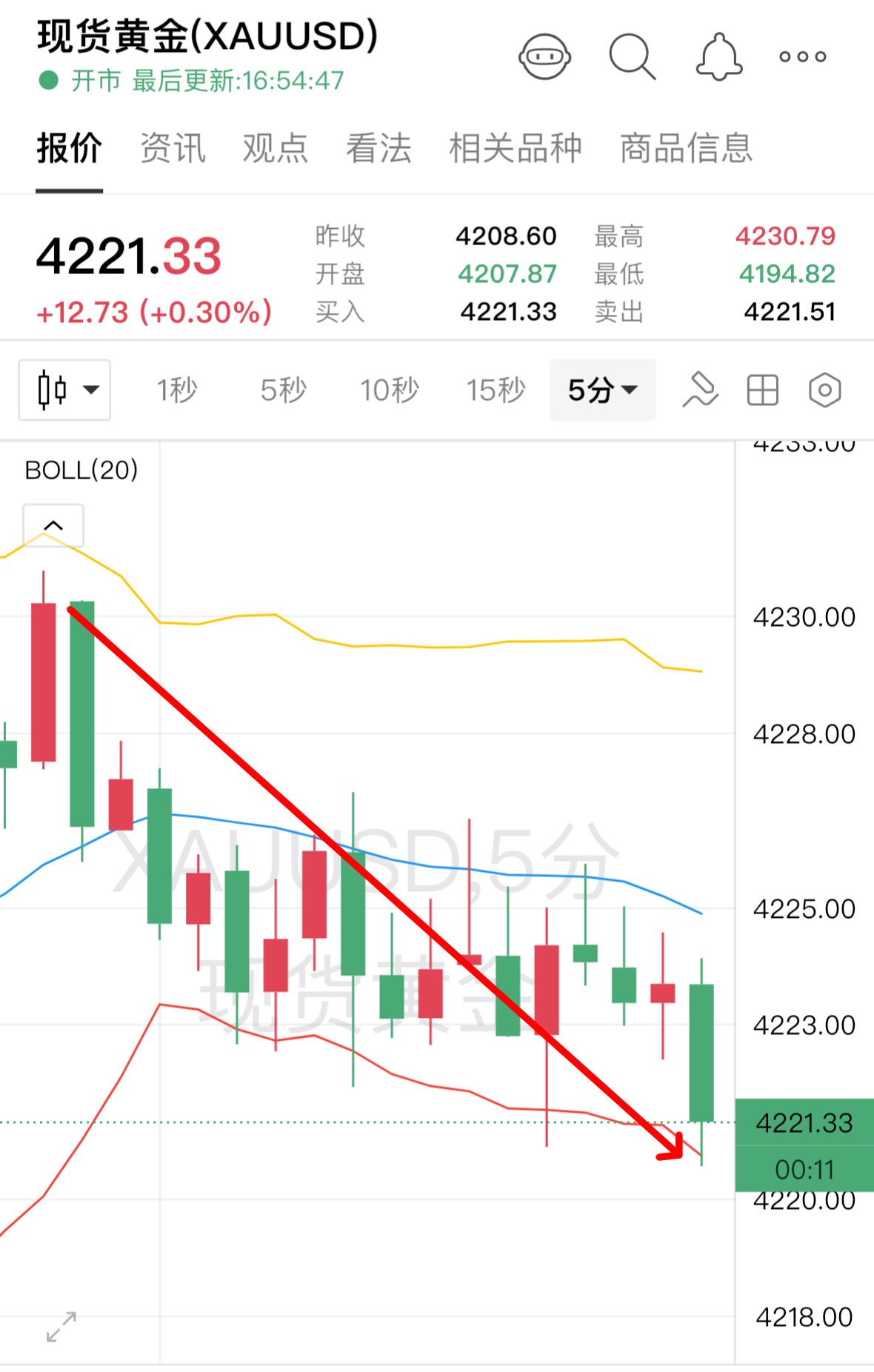Open the AI assistant robot icon
This screenshot has width=874, height=1372.
click(544, 57)
